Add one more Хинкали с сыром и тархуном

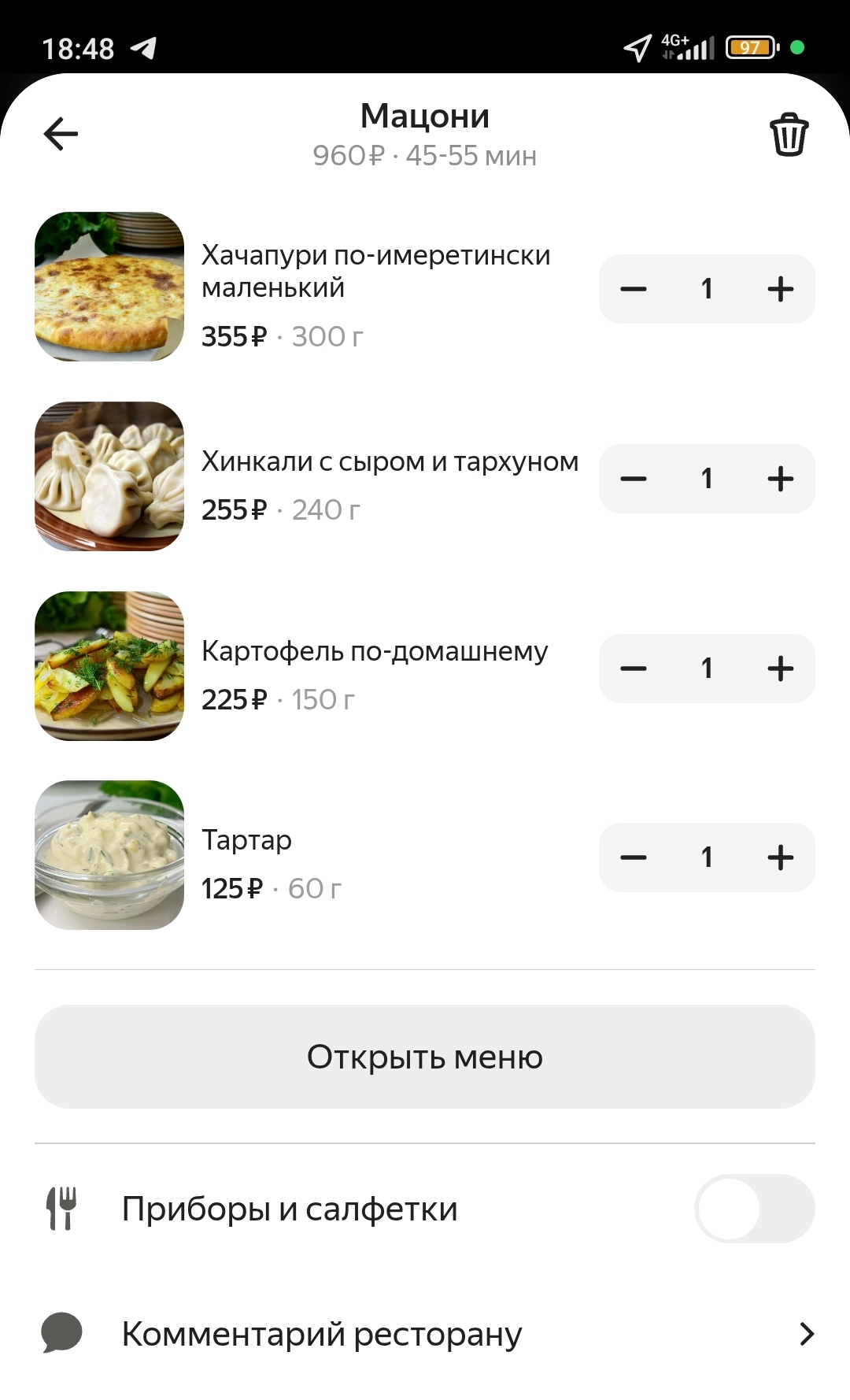pos(780,479)
